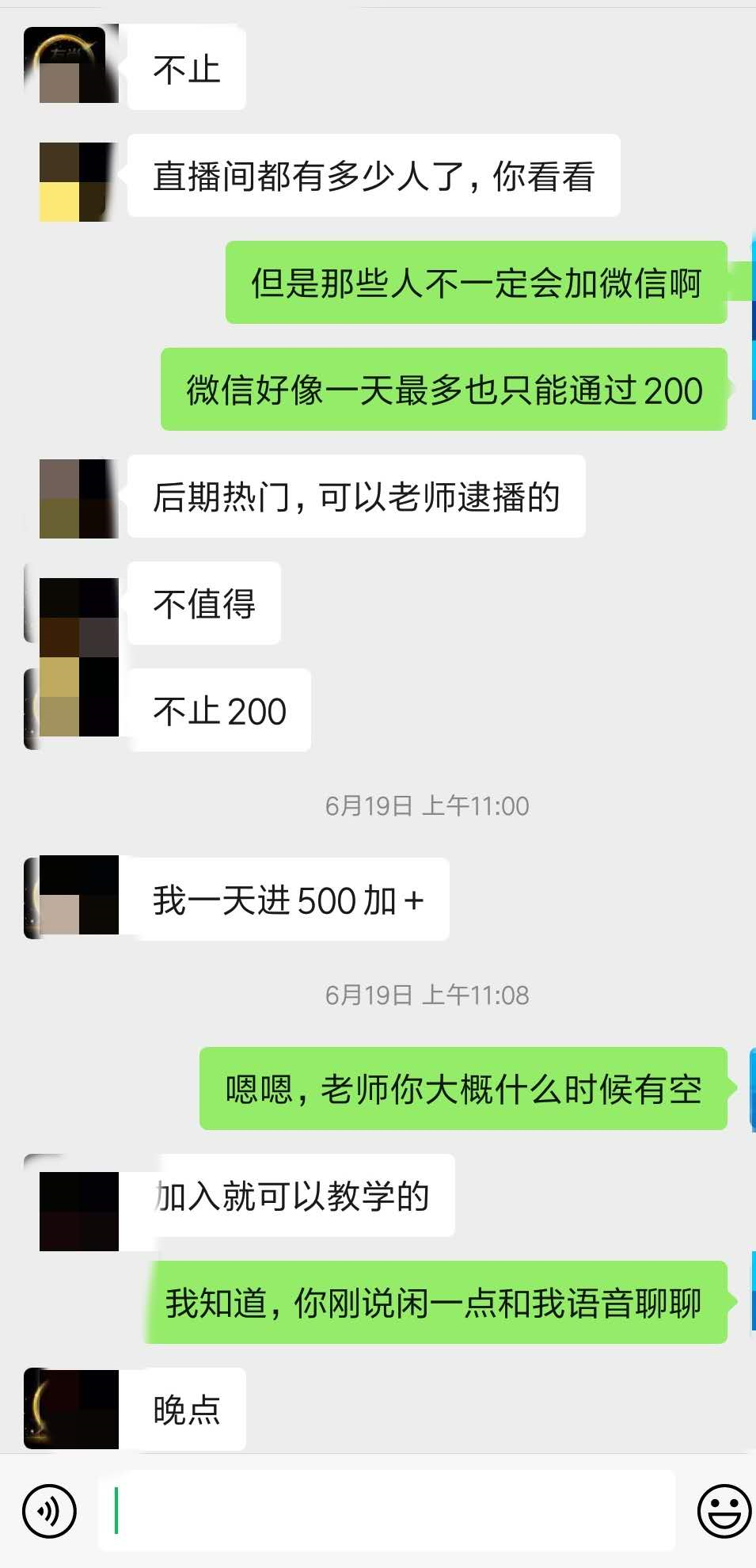
Task: Open avatar beside "直播间都有多少人了" message
Action: pos(78,181)
